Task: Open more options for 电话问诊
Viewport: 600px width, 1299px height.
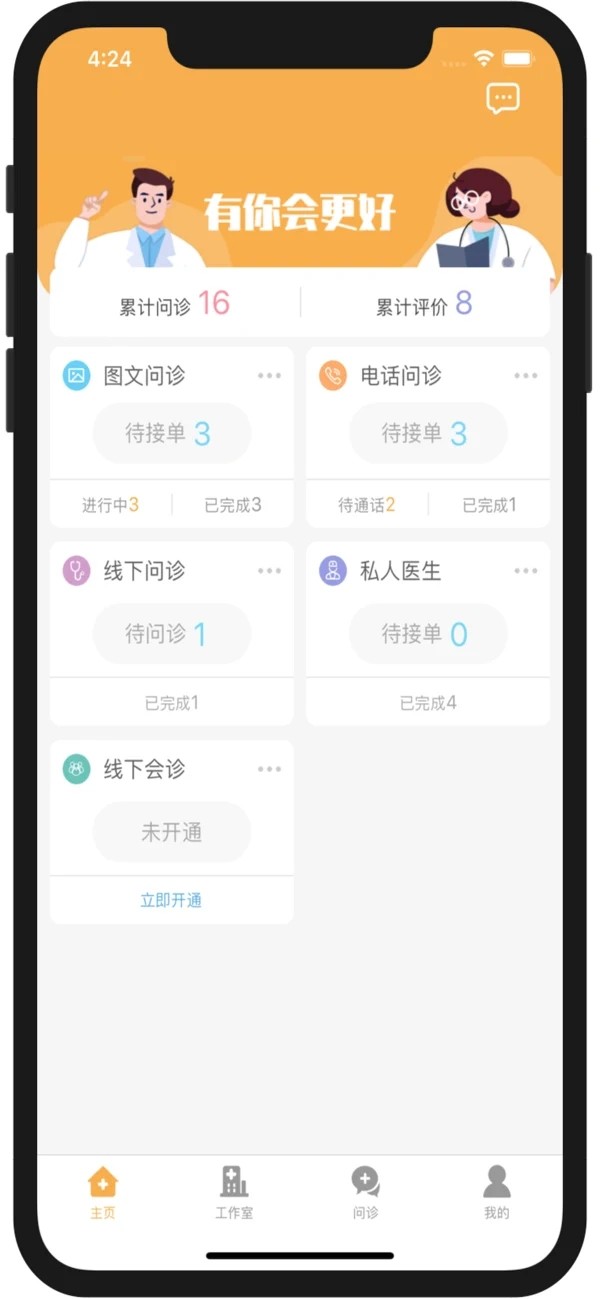Action: click(526, 376)
